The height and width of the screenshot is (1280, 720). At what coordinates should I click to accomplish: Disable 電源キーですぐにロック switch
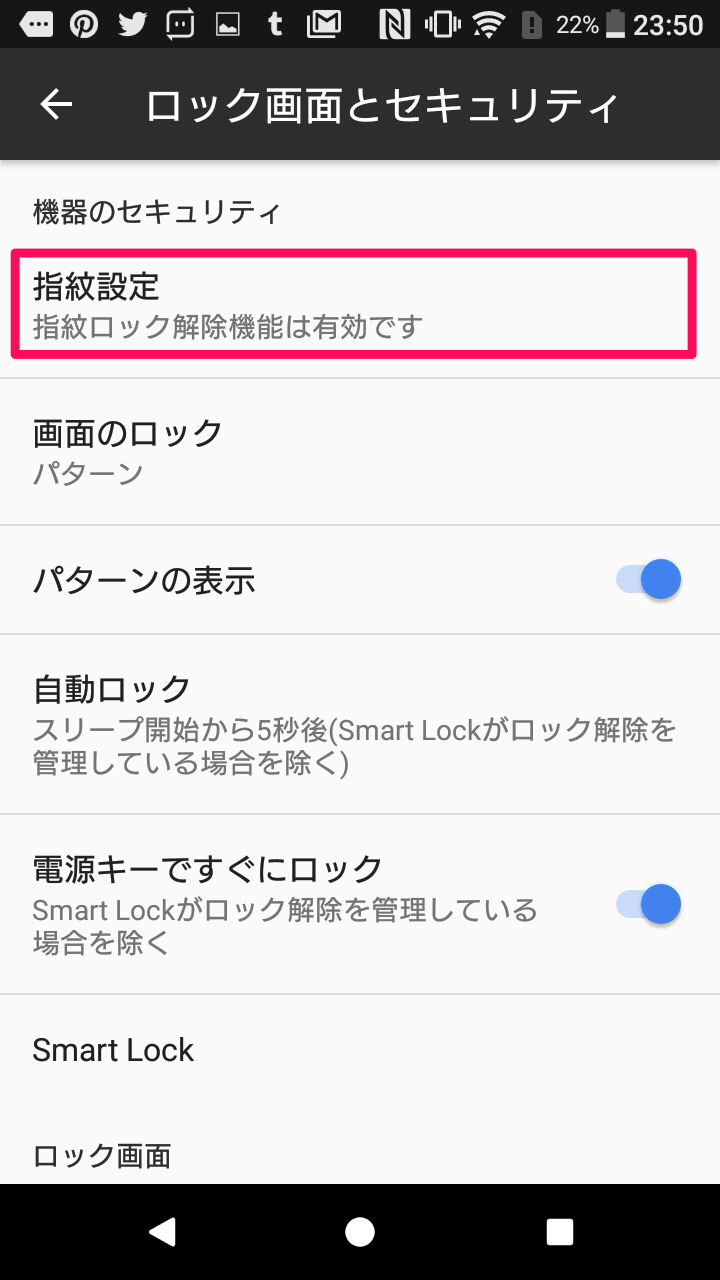[648, 904]
